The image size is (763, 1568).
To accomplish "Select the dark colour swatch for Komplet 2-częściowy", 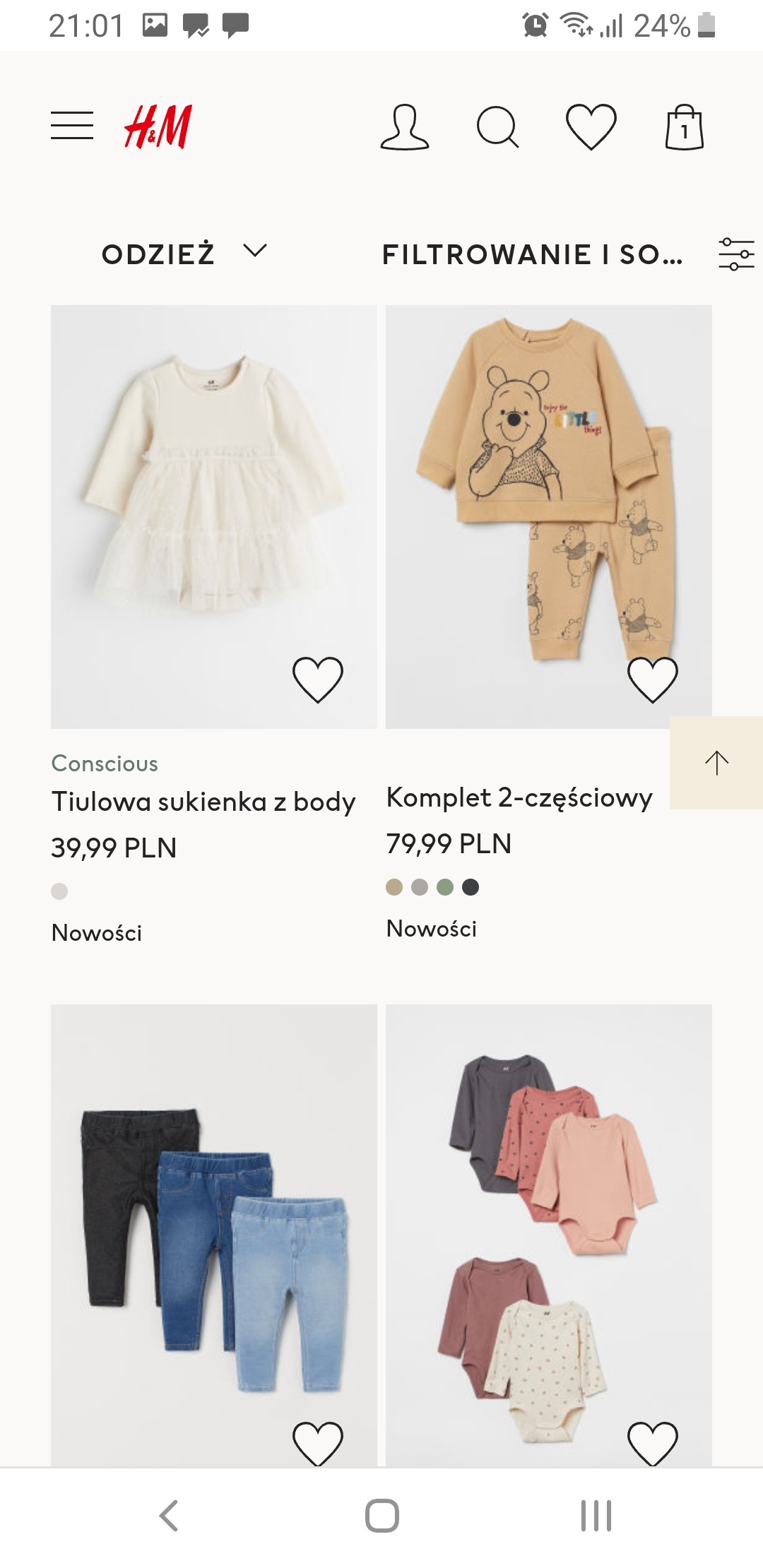I will (471, 887).
